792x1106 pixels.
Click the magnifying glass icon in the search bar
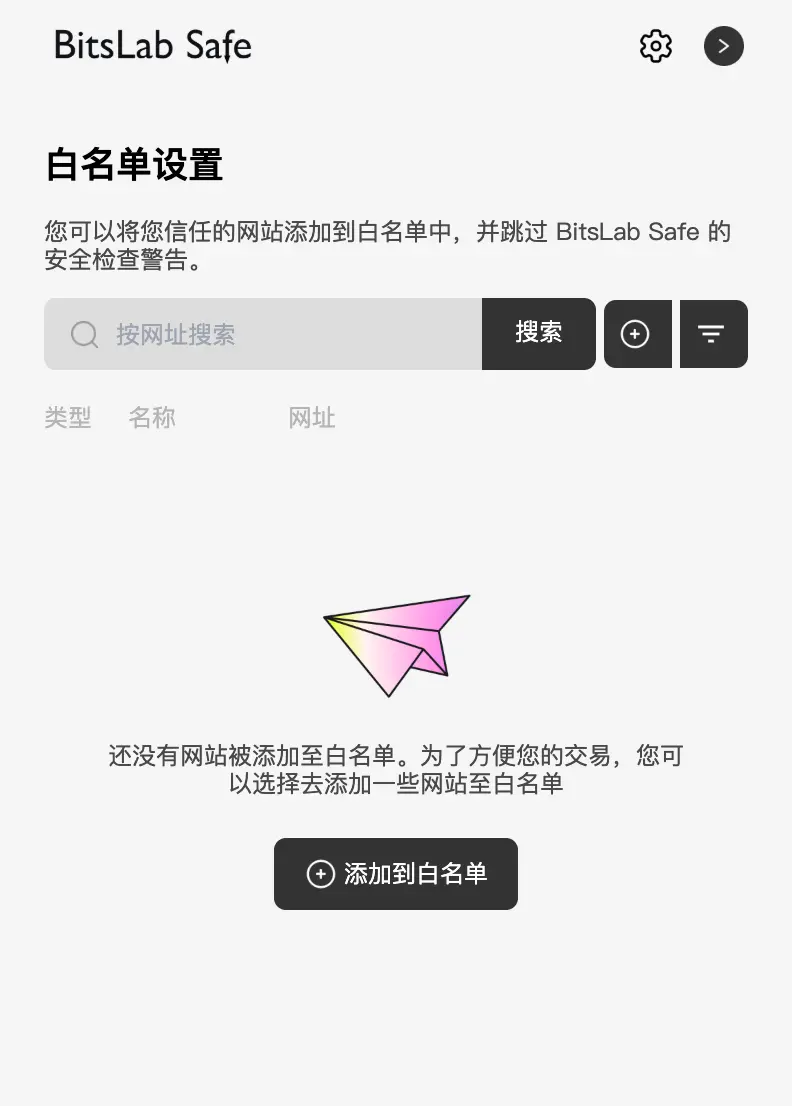click(84, 335)
